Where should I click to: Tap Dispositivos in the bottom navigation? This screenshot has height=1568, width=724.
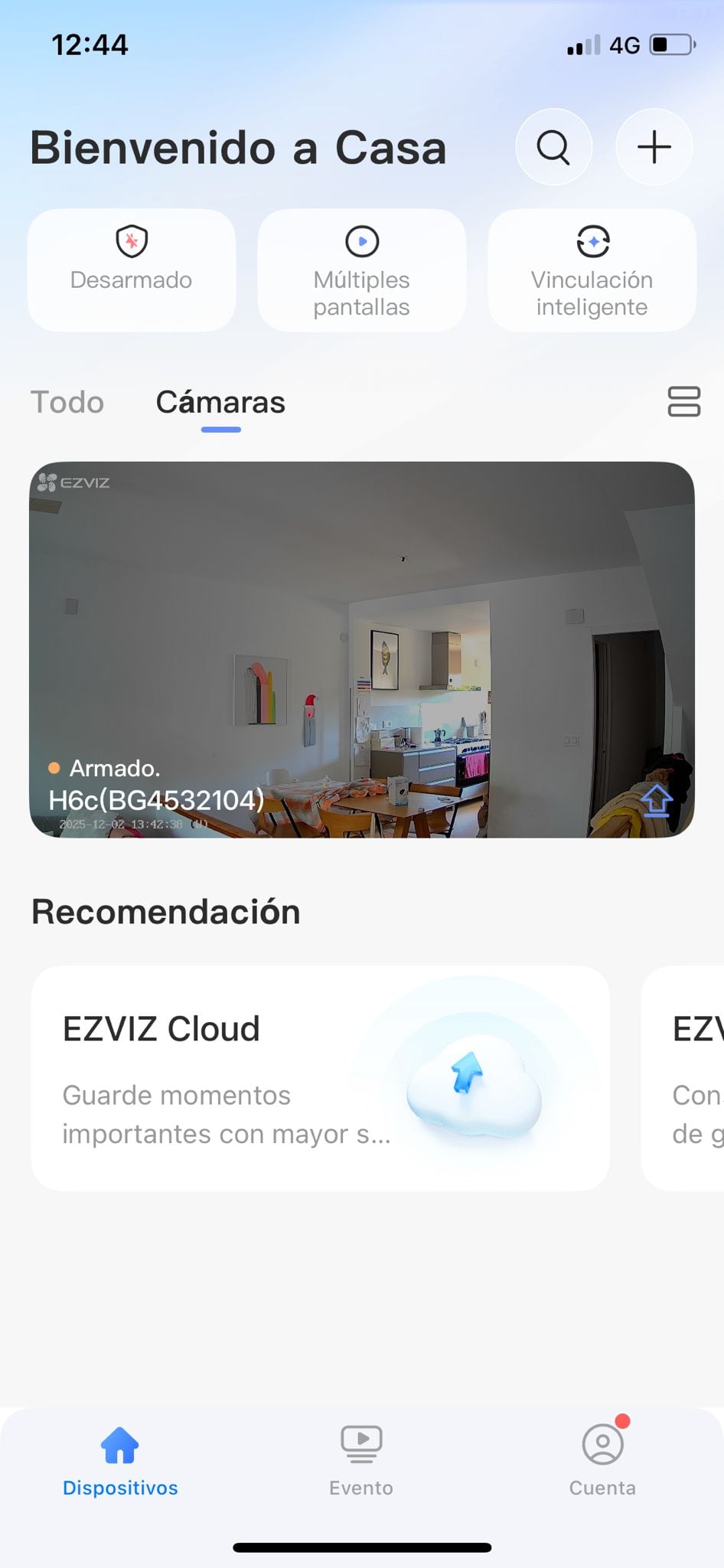click(x=119, y=1458)
